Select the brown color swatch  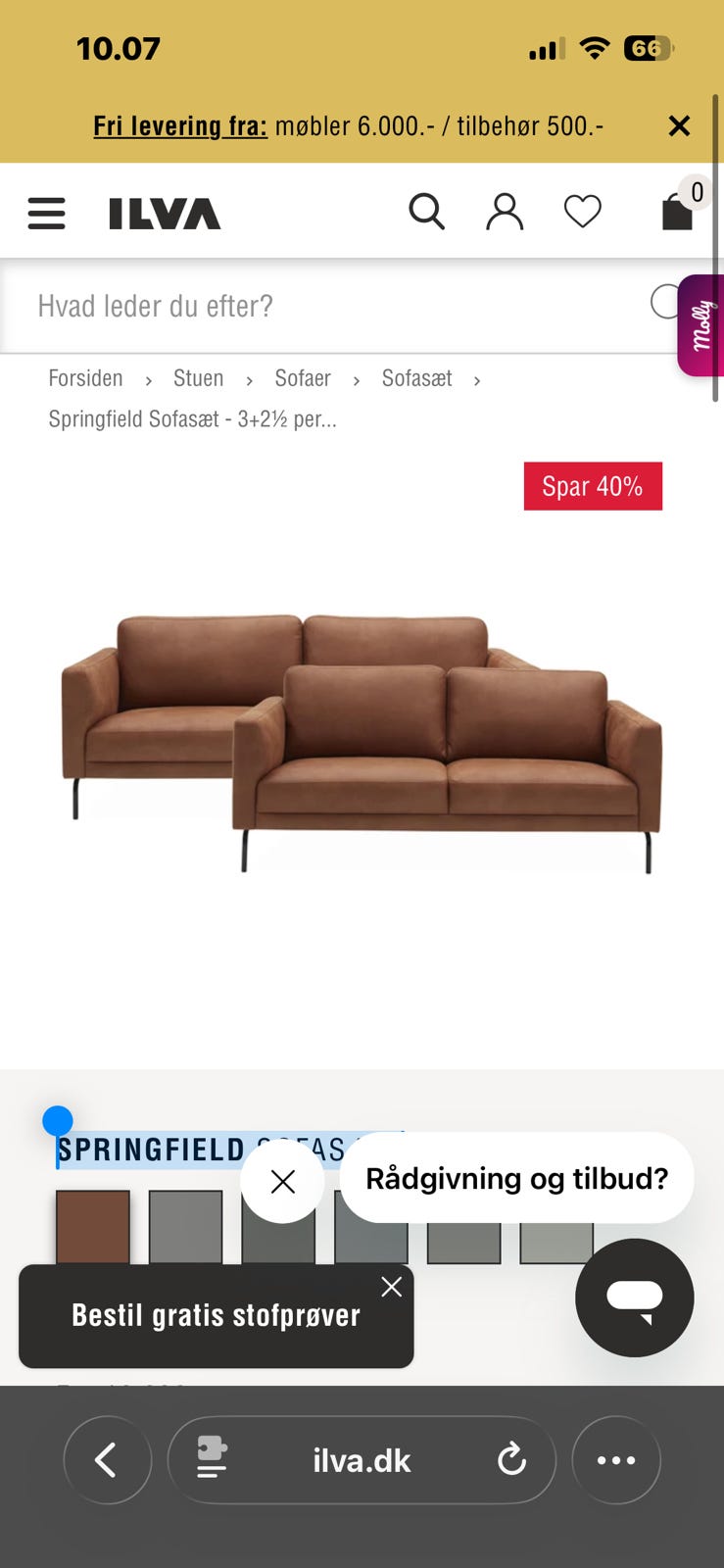click(x=93, y=1226)
